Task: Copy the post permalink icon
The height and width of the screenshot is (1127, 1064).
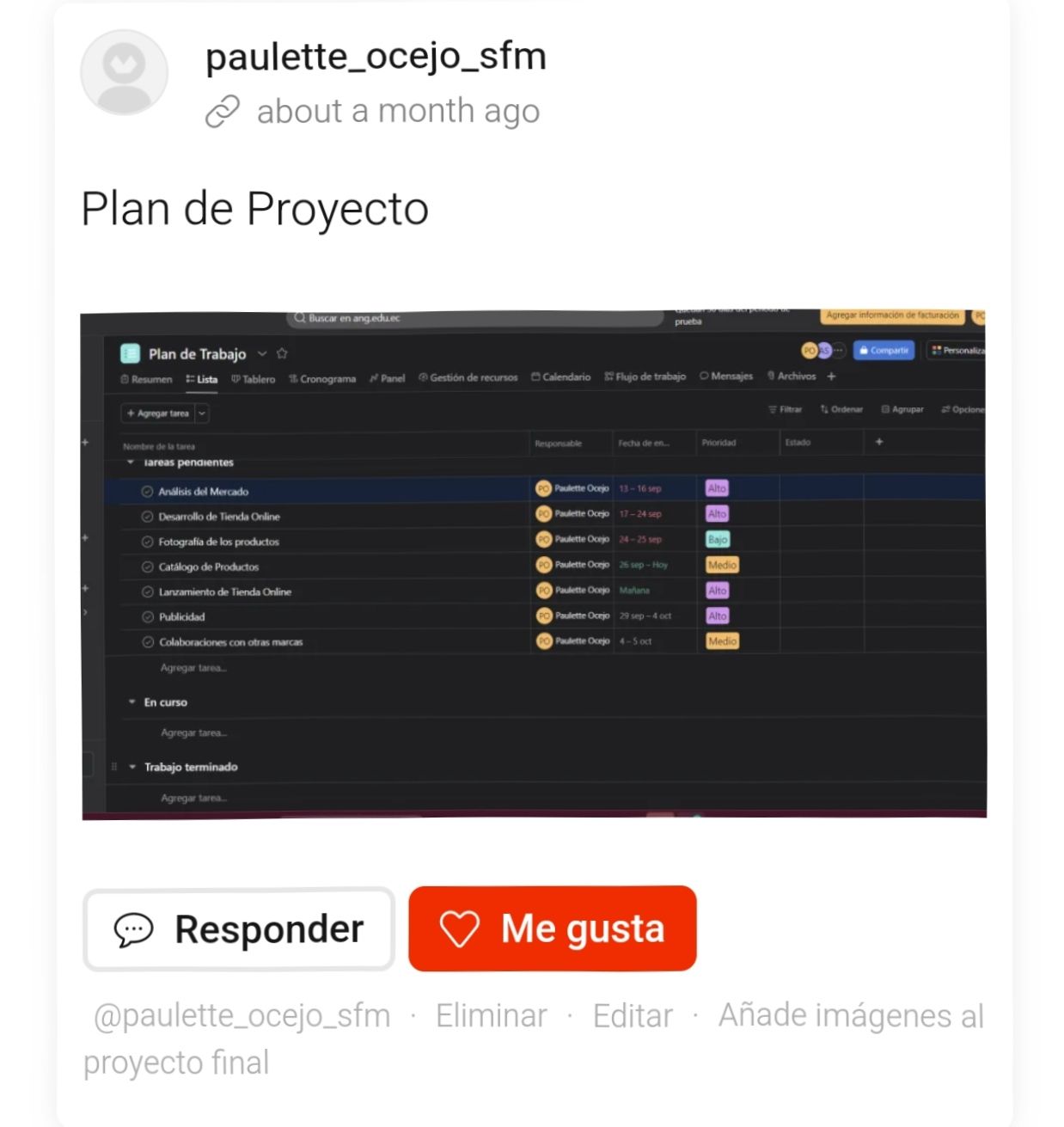Action: click(x=222, y=112)
